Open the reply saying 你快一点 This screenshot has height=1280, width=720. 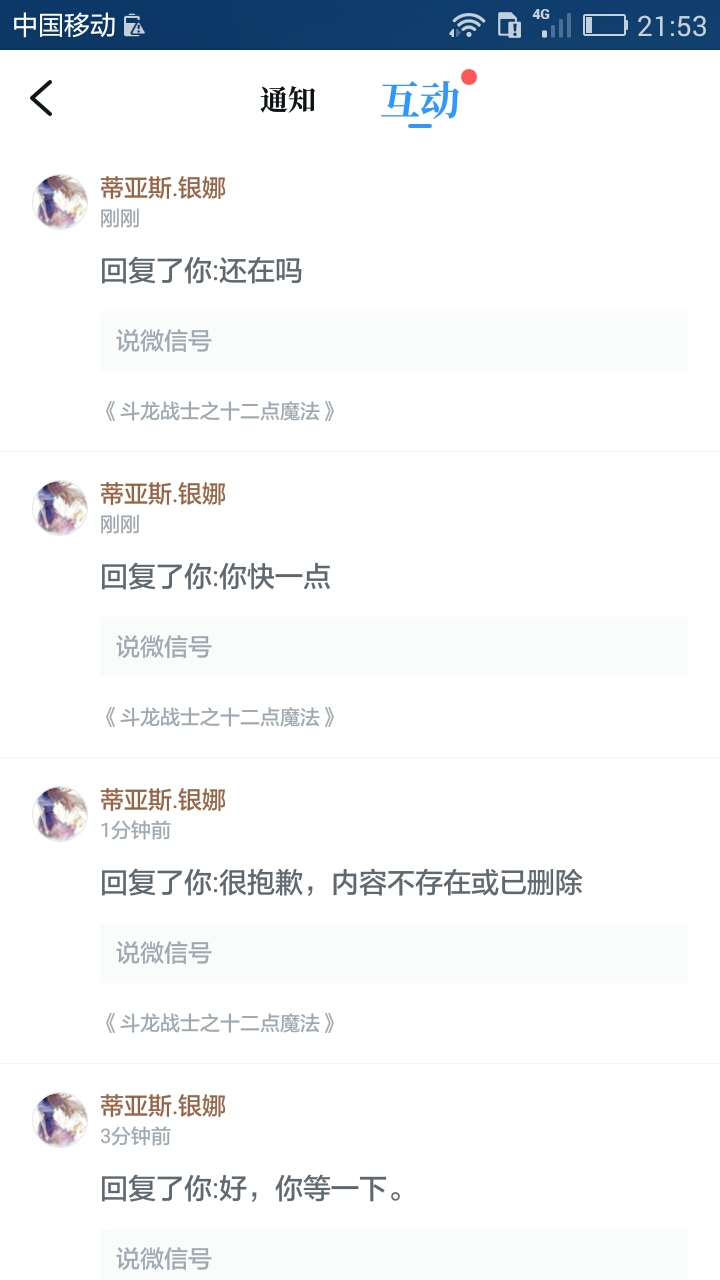point(215,577)
